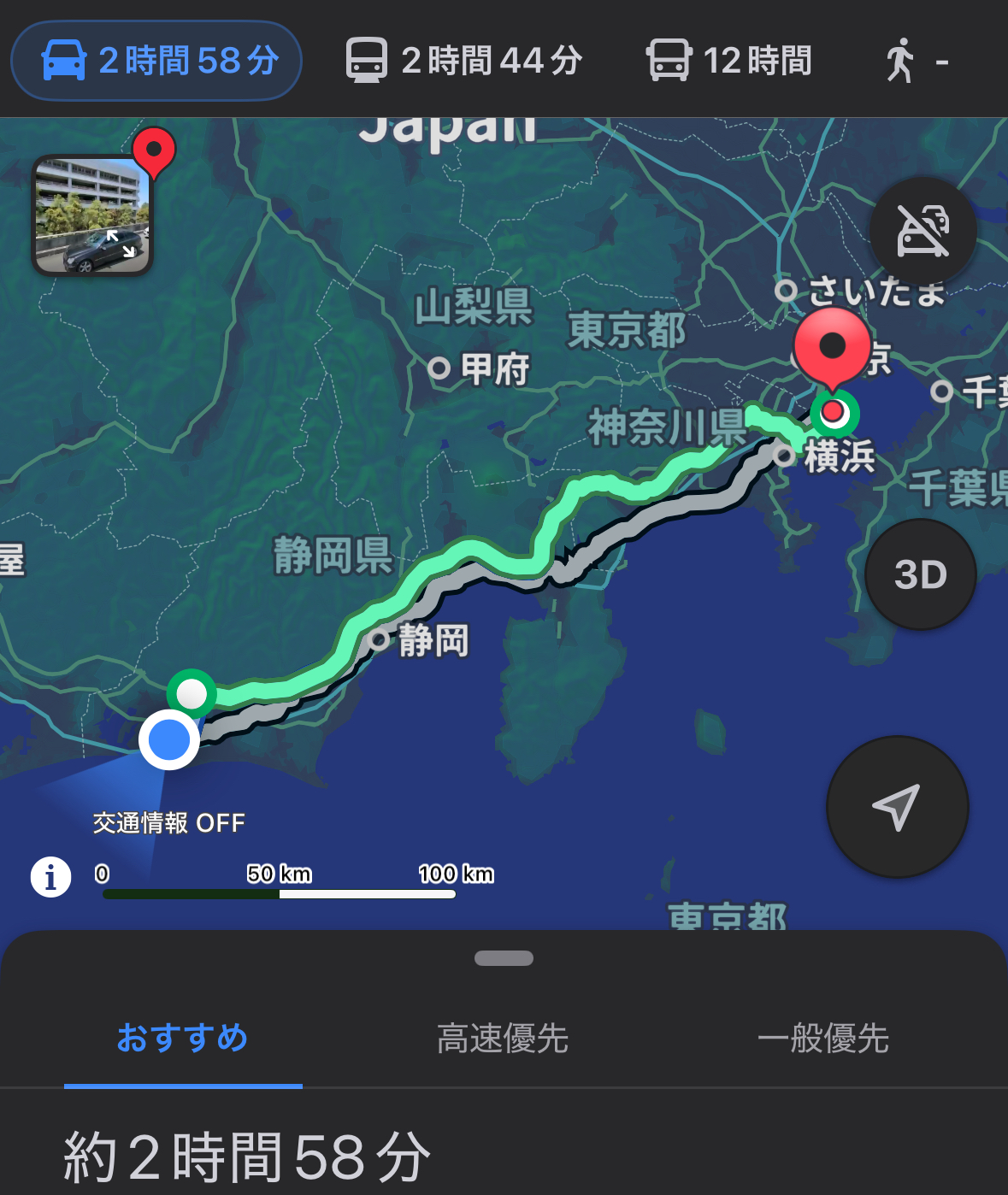Switch map to 3D view
The width and height of the screenshot is (1008, 1195).
pyautogui.click(x=920, y=574)
